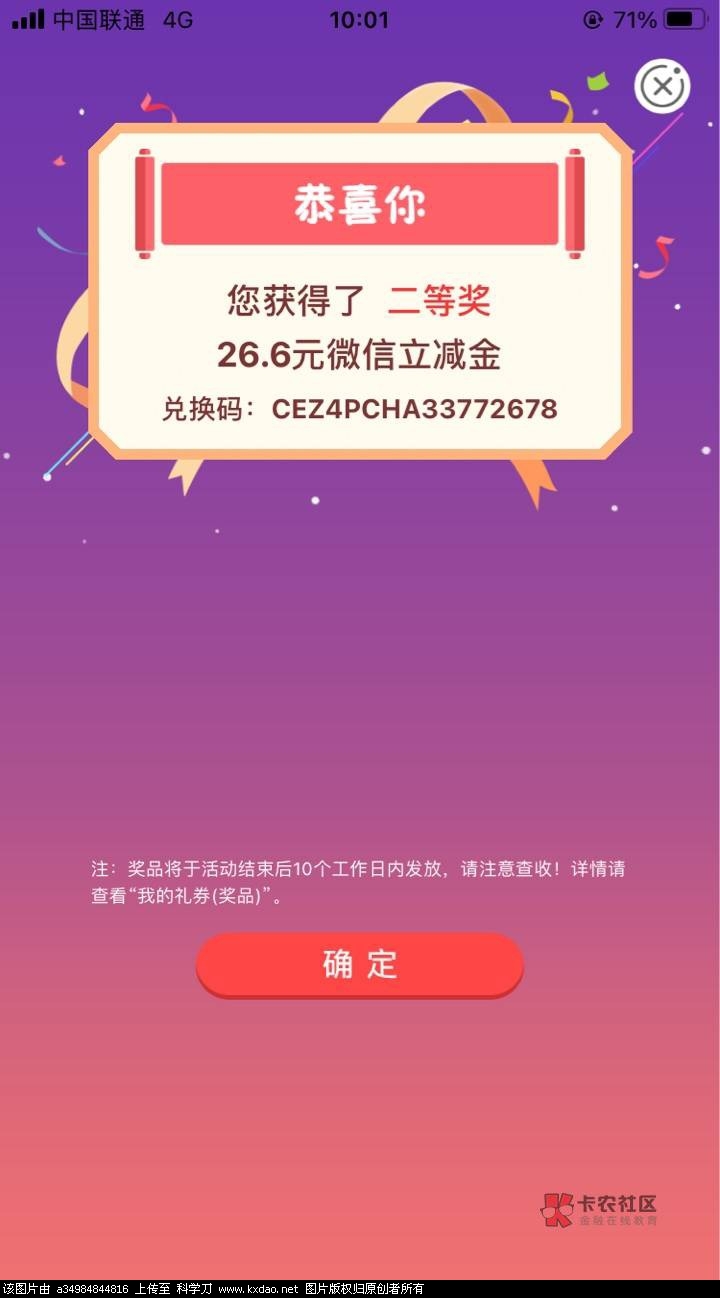720x1298 pixels.
Task: Tap the 4G network indicator
Action: click(x=178, y=18)
